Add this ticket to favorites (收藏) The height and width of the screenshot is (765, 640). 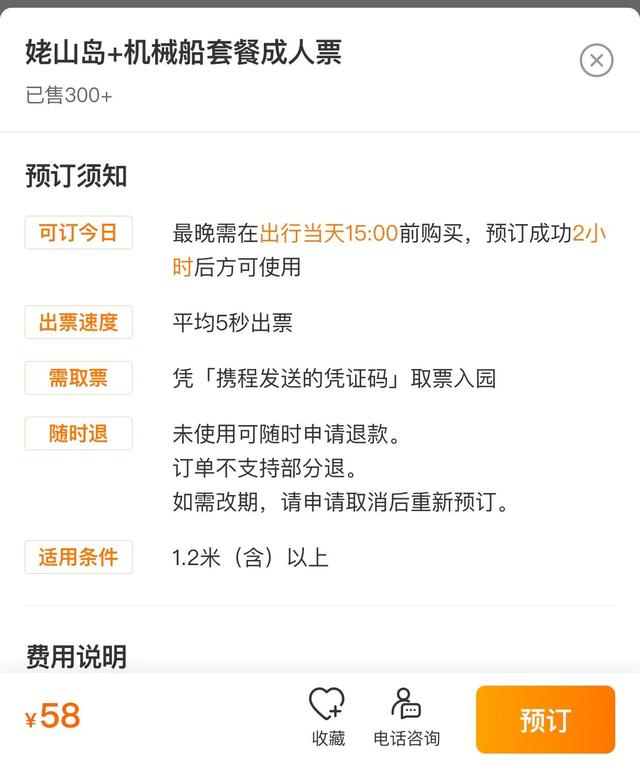click(x=327, y=716)
